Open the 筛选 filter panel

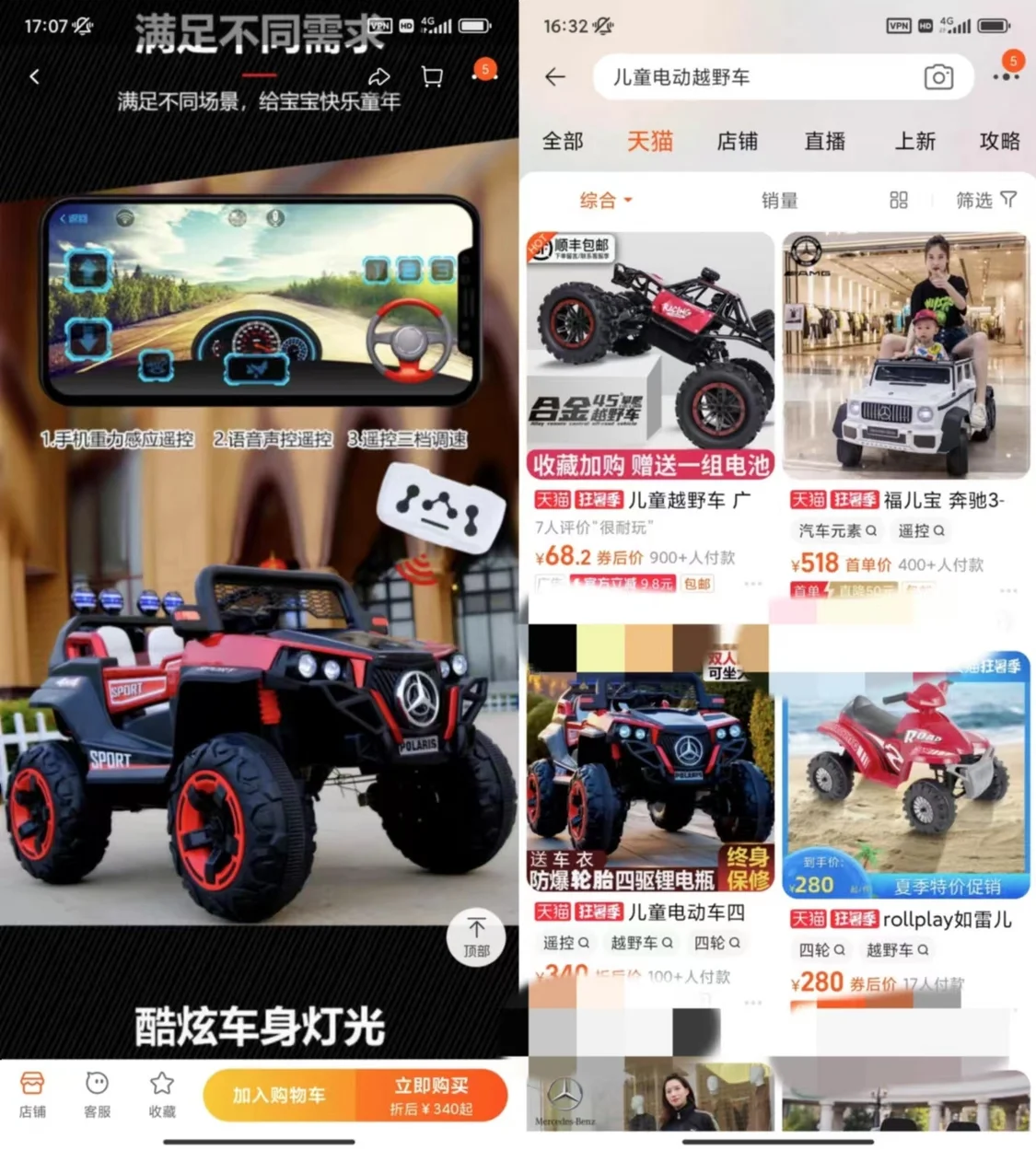[985, 200]
